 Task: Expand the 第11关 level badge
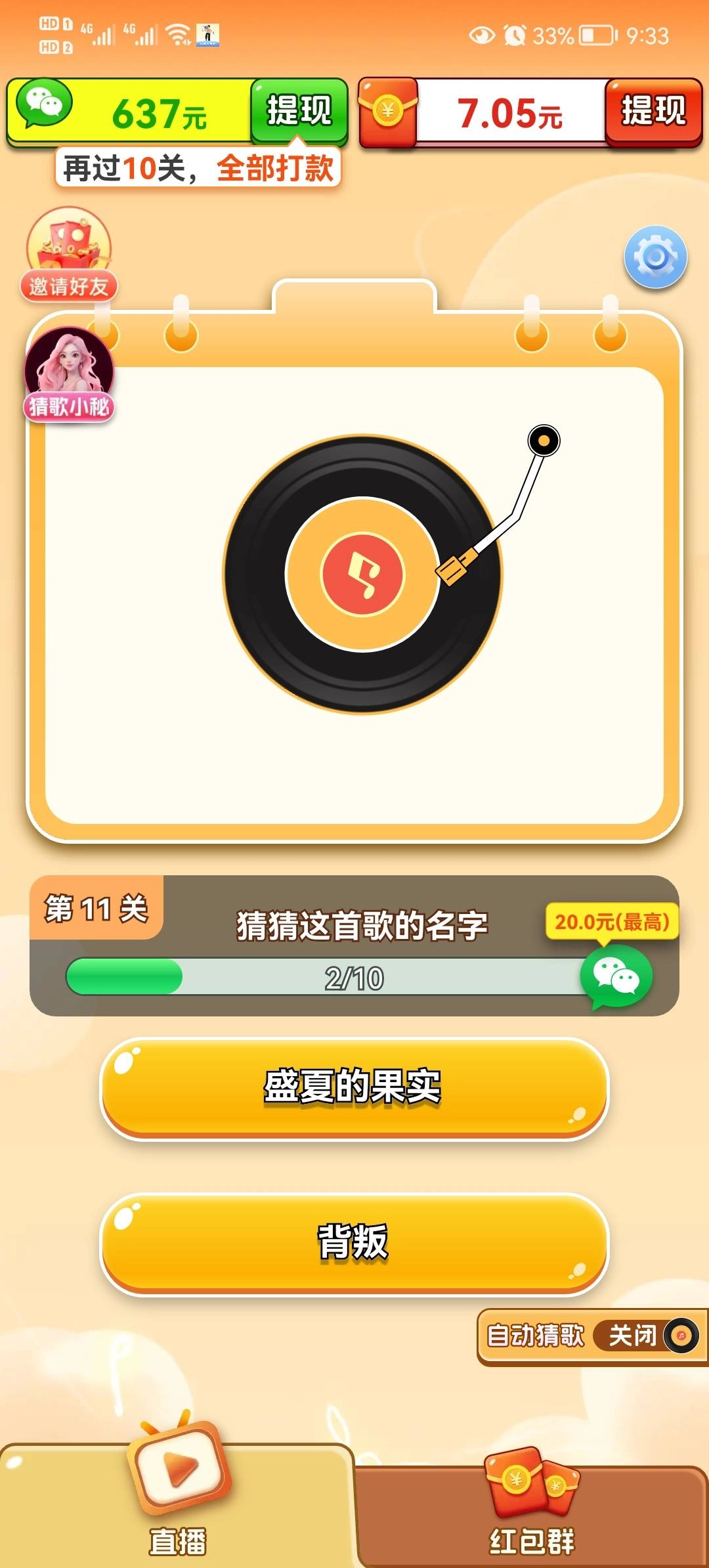(x=97, y=908)
